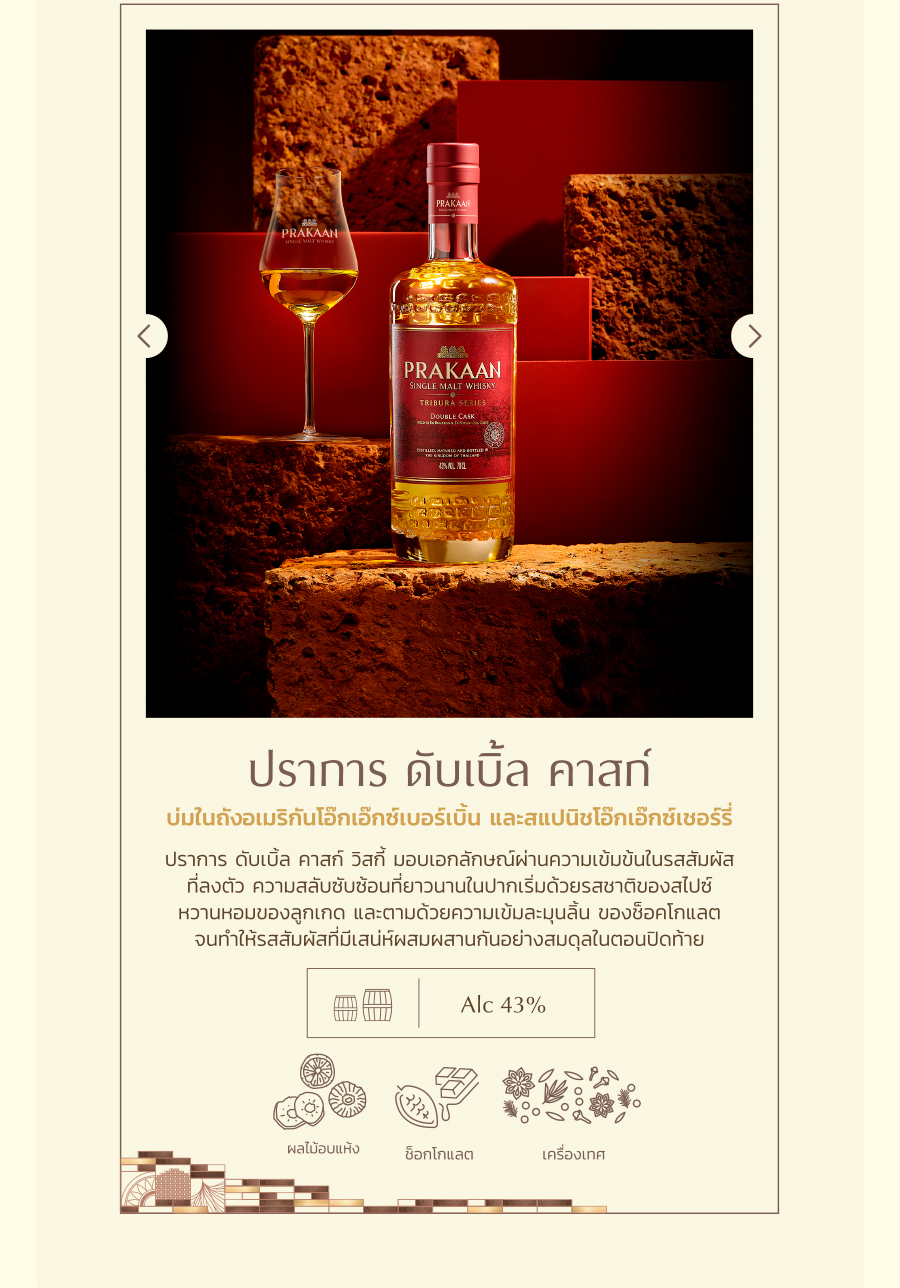
Task: Go to the previous product slide
Action: pyautogui.click(x=146, y=336)
